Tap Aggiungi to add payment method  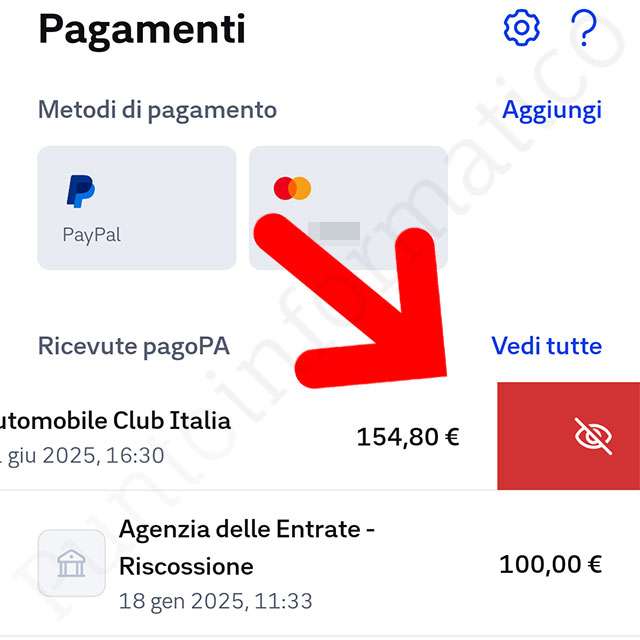pyautogui.click(x=551, y=109)
